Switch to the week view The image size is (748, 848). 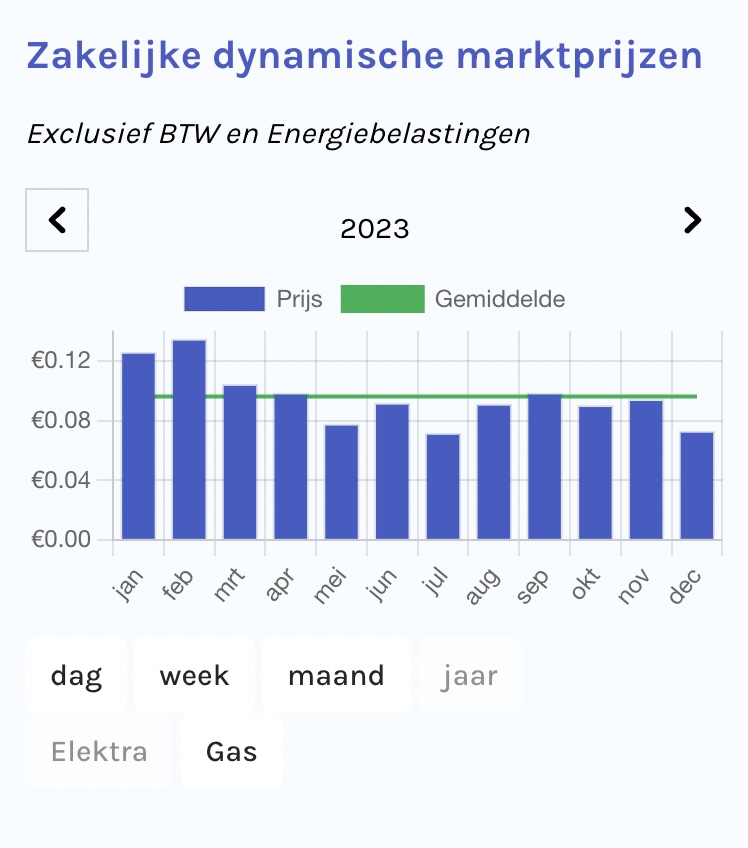pos(194,676)
